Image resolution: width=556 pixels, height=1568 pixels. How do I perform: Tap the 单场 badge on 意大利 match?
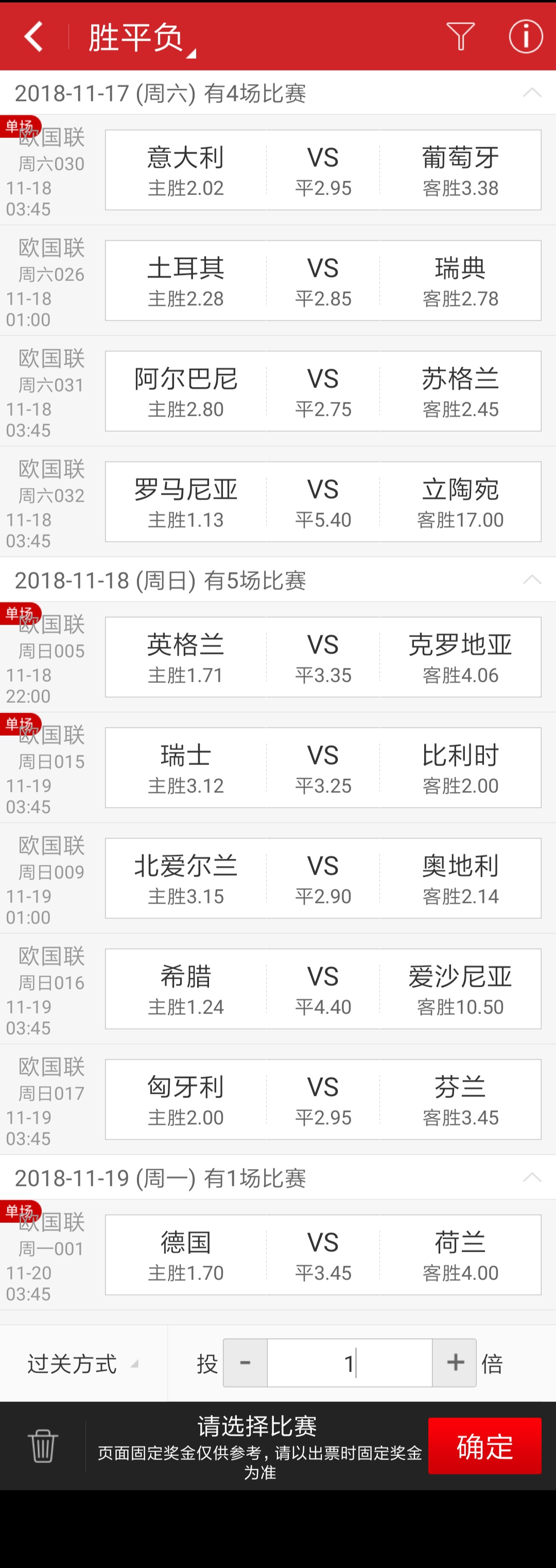tap(20, 126)
